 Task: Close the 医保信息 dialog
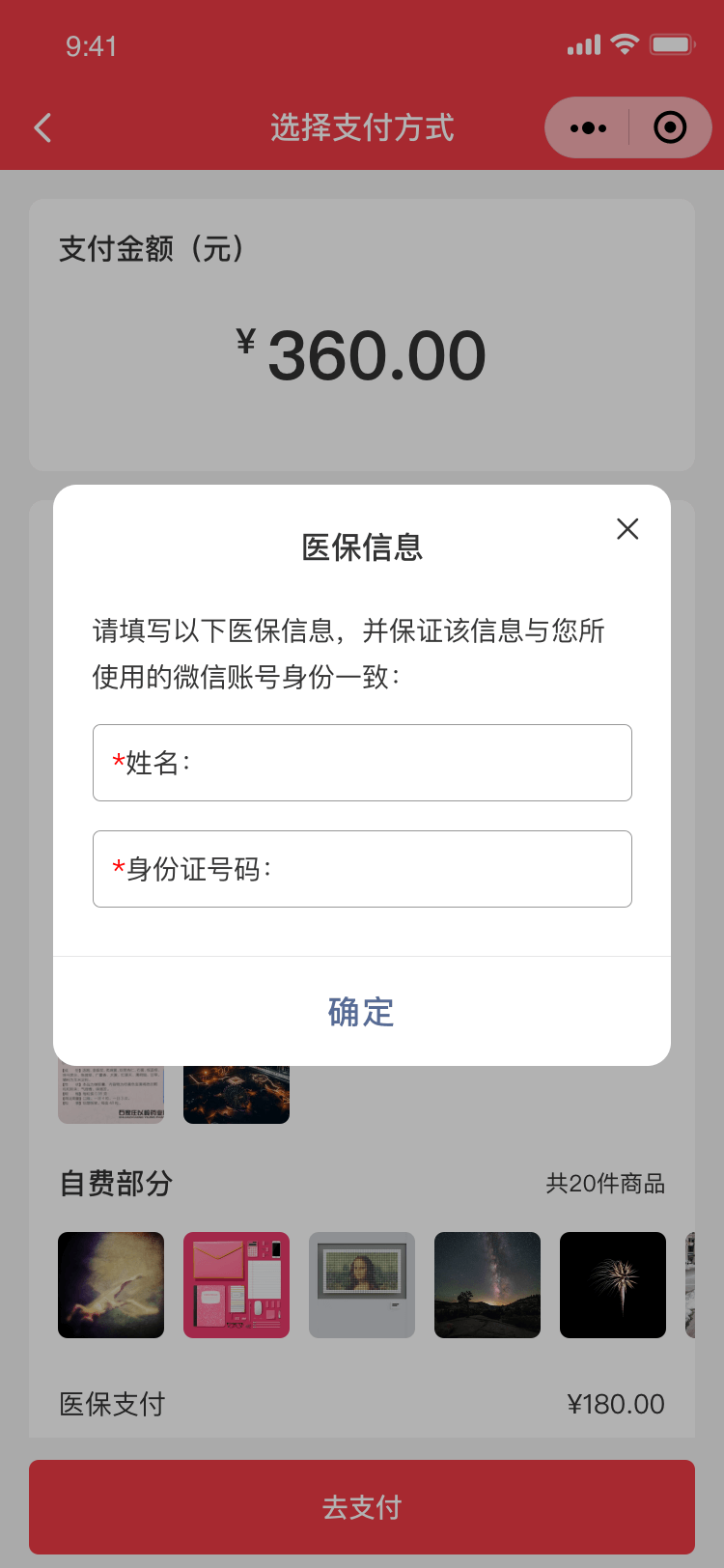627,528
